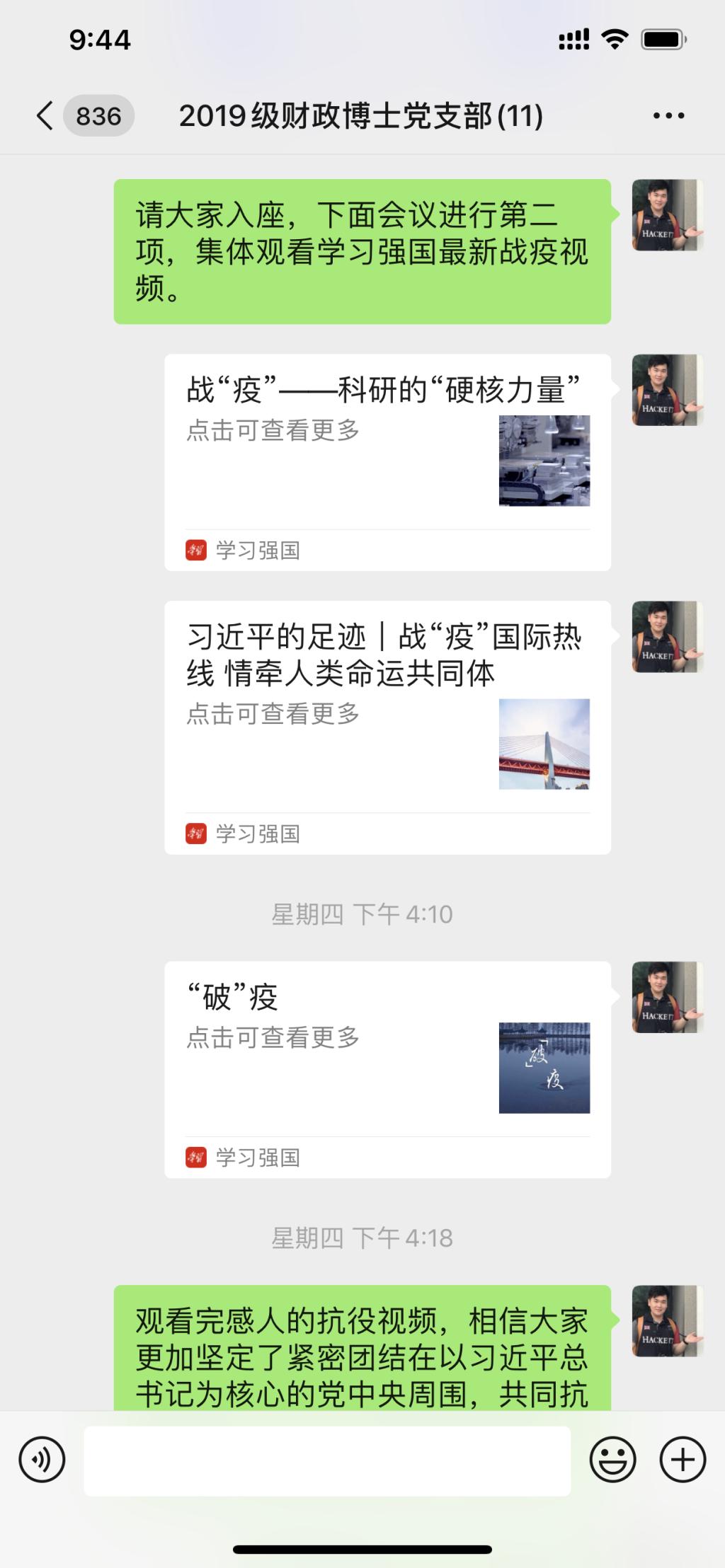Switch to voice message input
This screenshot has width=725, height=1568.
pyautogui.click(x=42, y=1459)
